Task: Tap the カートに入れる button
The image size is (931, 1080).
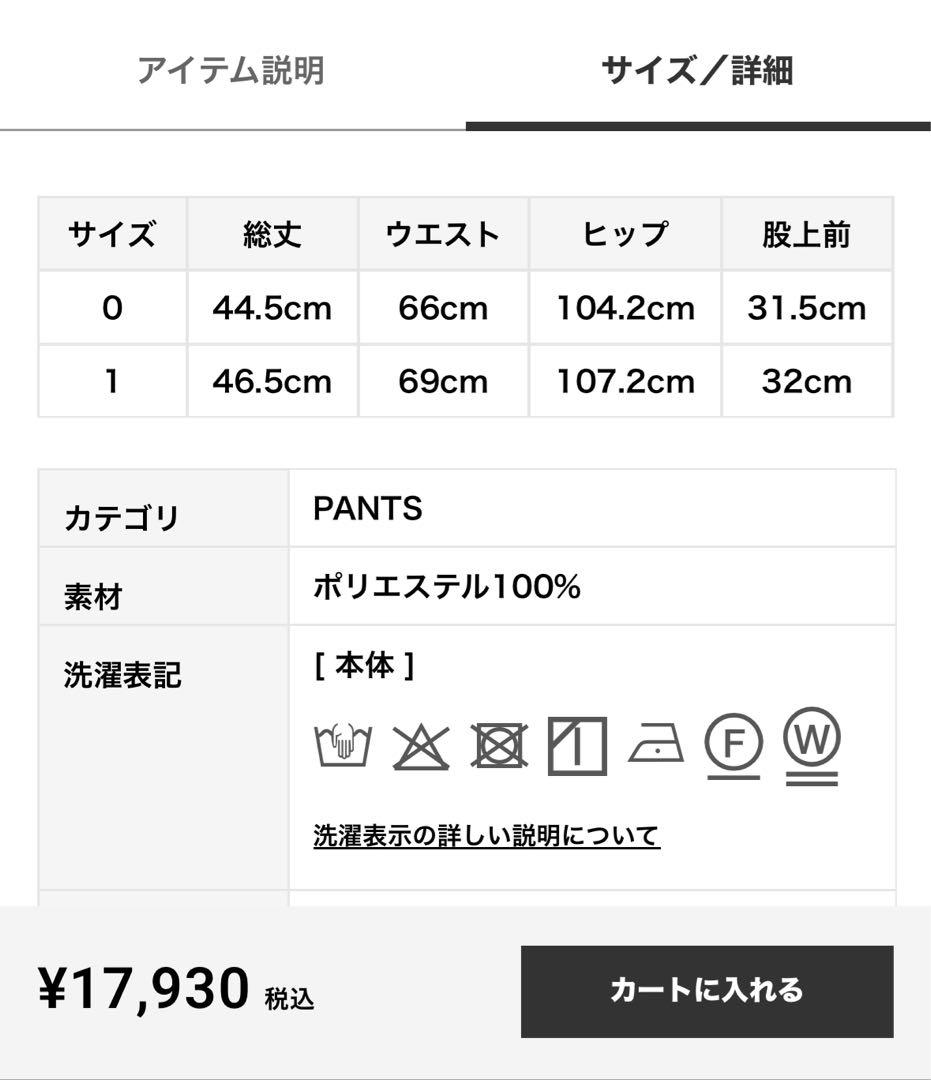Action: pos(706,991)
